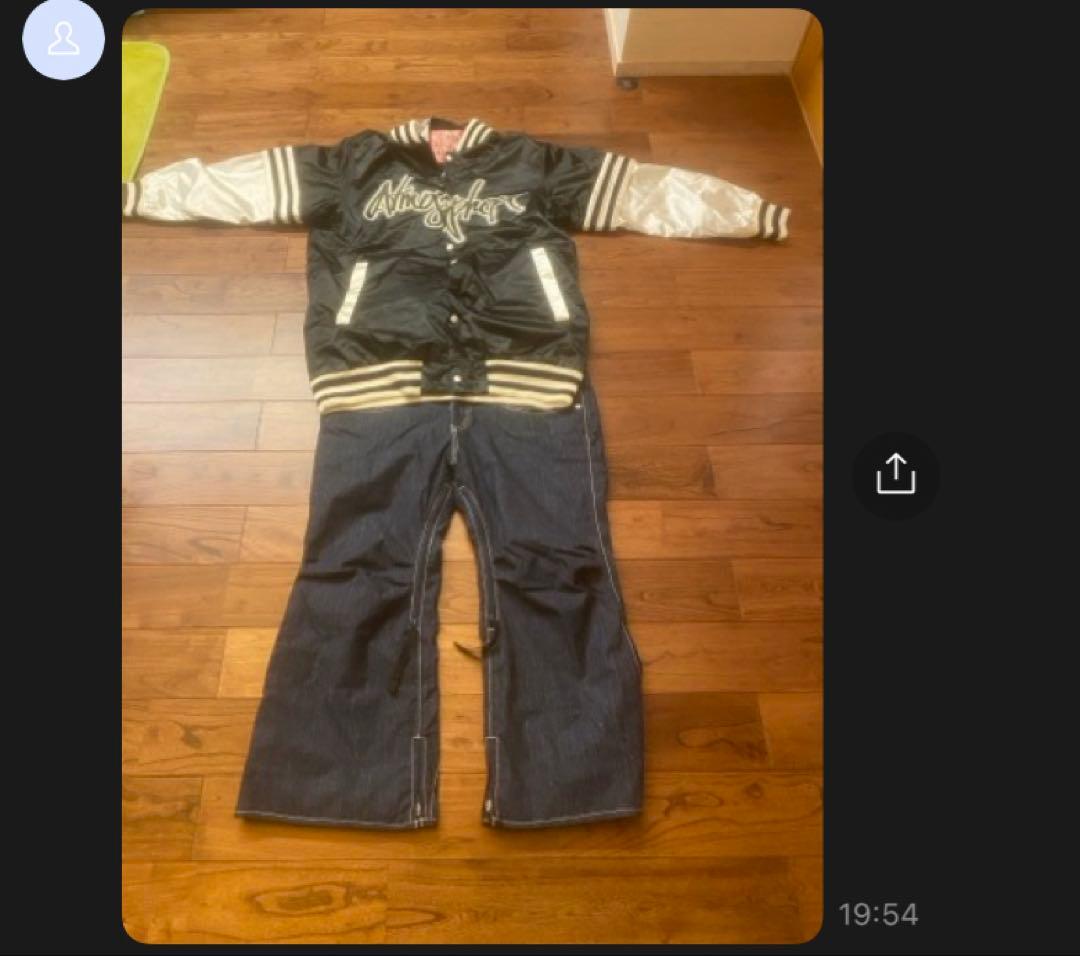Open the jacket and jeans photo
1080x956 pixels.
472,476
